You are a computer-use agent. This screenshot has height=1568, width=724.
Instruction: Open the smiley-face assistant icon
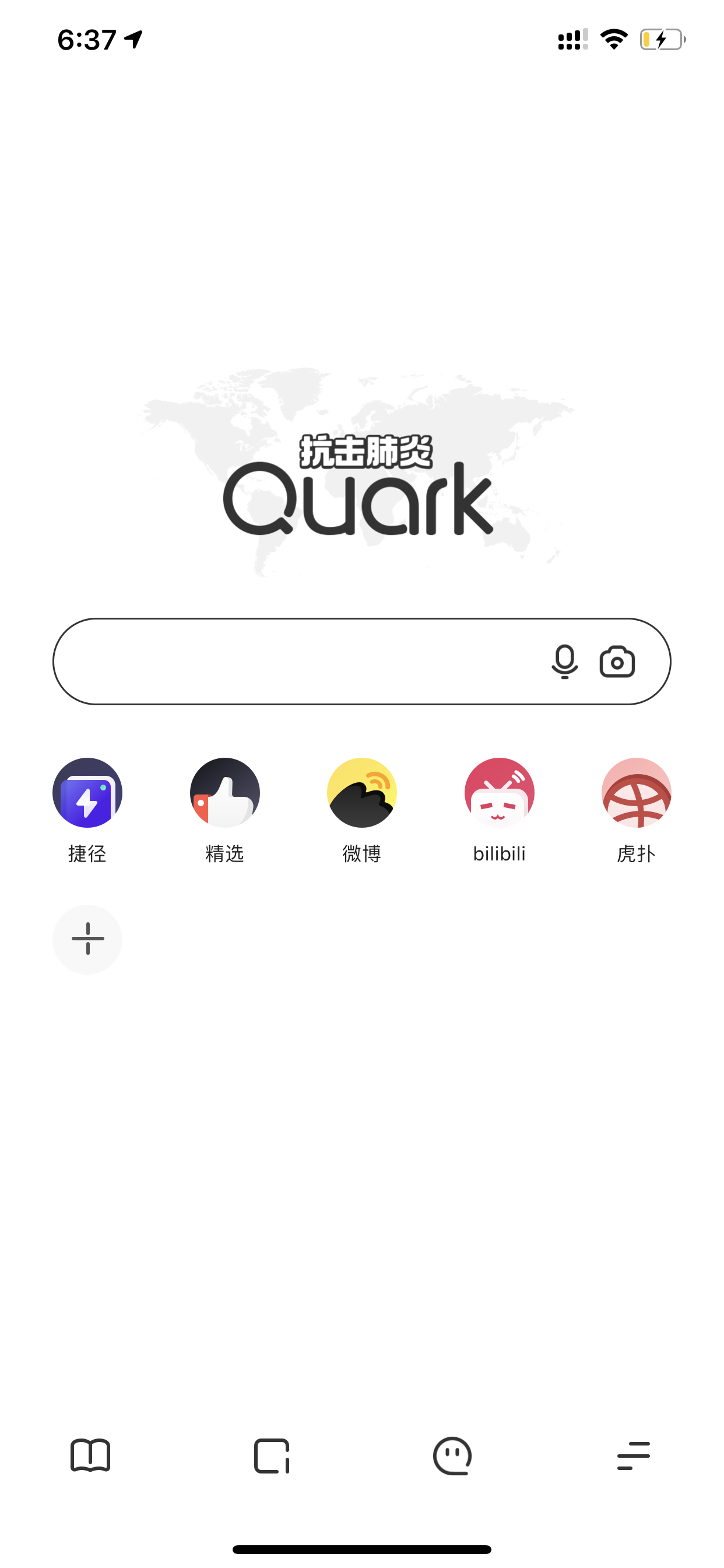pyautogui.click(x=452, y=1455)
